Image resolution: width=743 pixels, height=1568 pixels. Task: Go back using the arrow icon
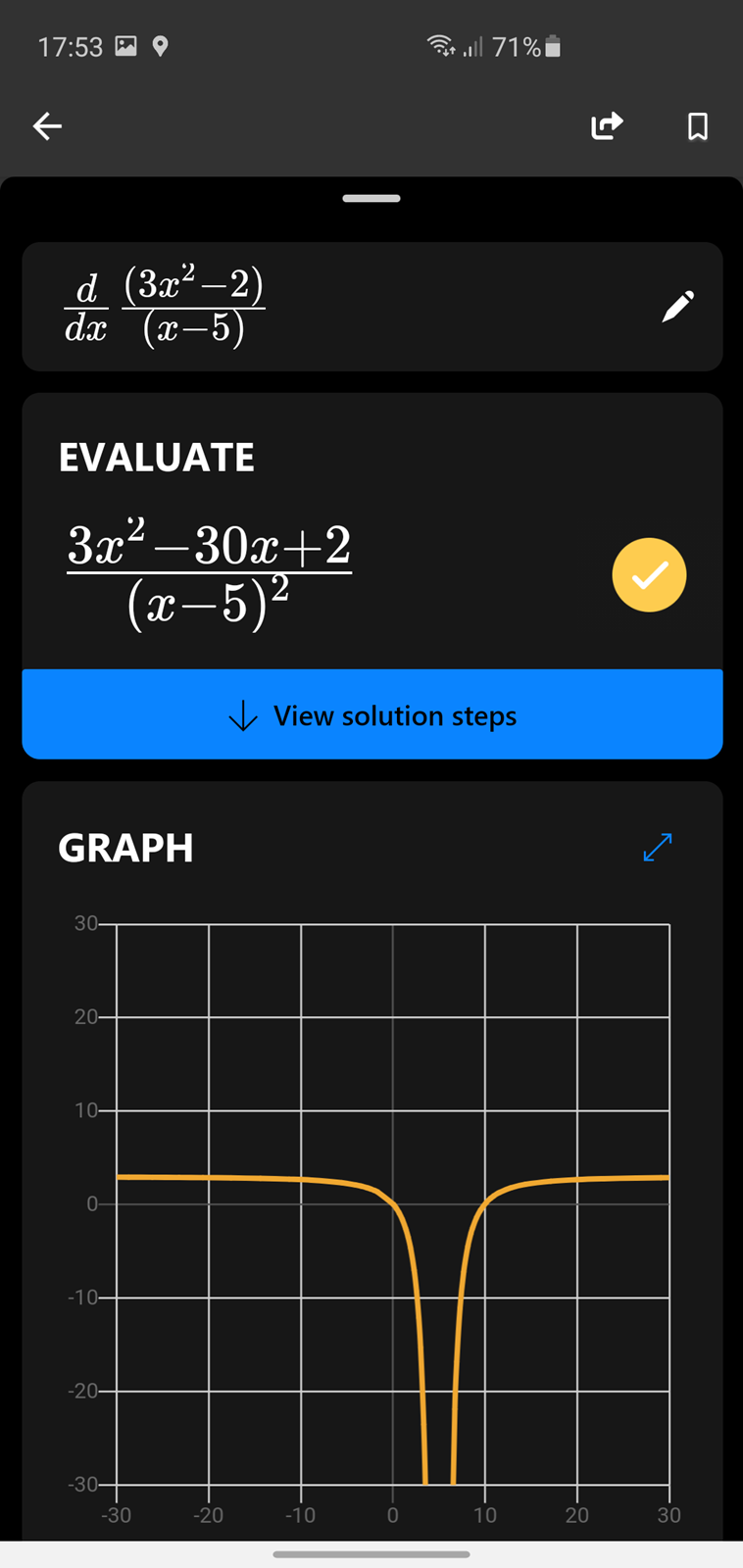click(x=47, y=125)
